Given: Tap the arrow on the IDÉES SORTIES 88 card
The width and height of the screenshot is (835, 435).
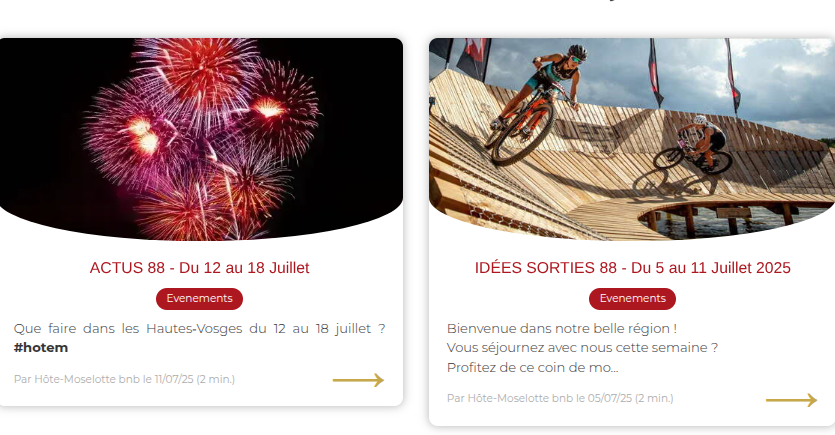Looking at the screenshot, I should point(791,400).
